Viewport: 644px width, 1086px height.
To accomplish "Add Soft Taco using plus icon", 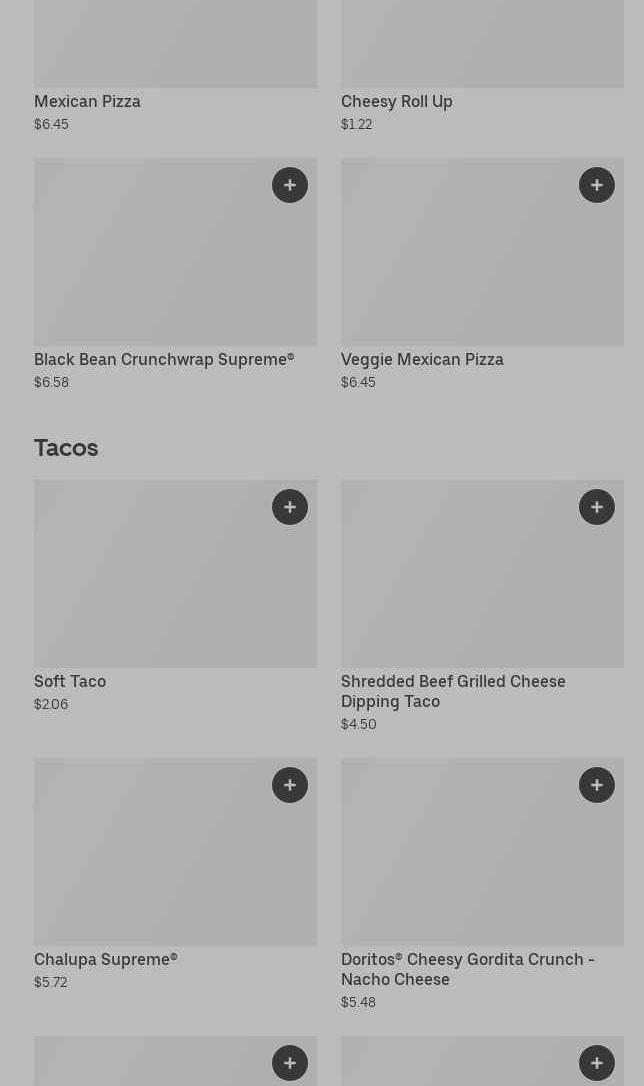I will (289, 507).
